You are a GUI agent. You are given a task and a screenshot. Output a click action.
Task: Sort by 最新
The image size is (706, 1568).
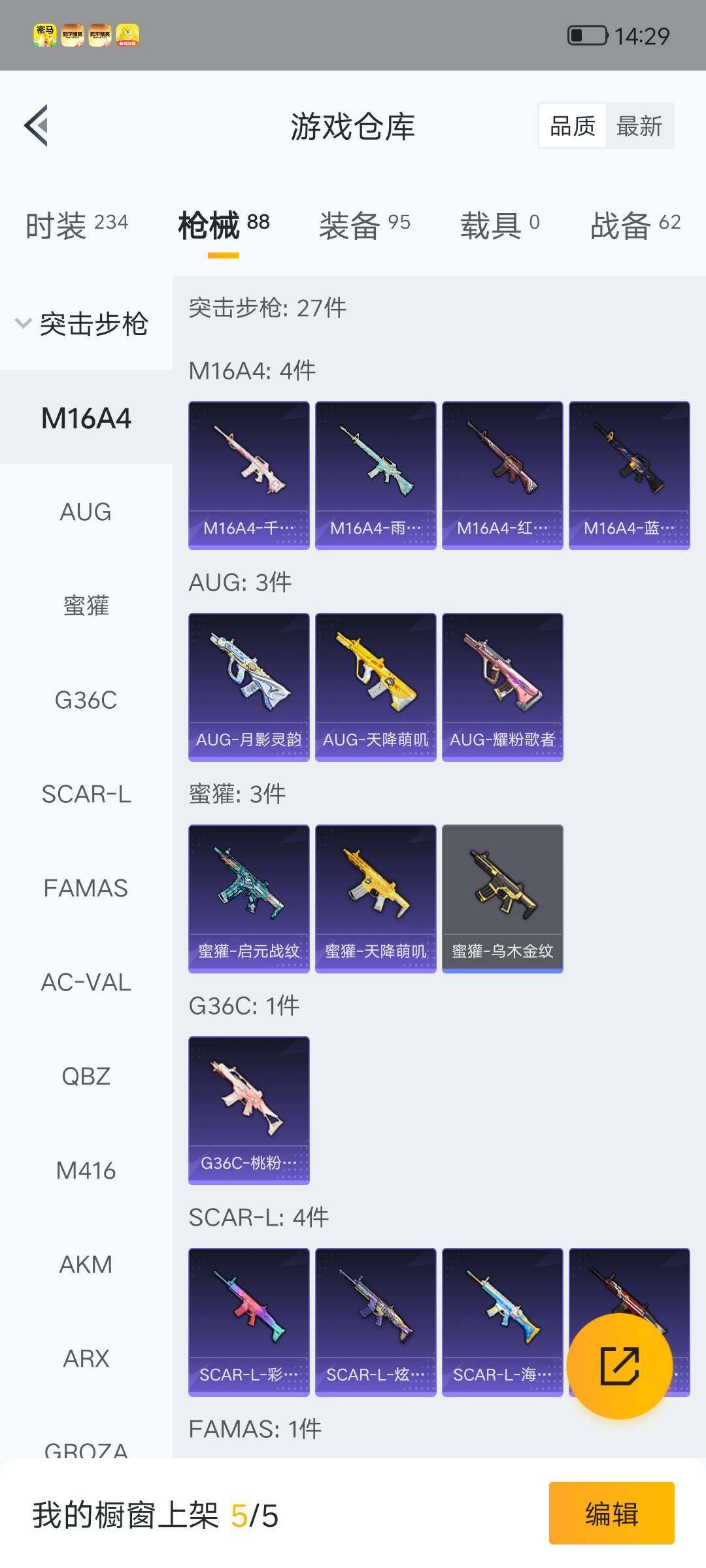click(x=639, y=125)
